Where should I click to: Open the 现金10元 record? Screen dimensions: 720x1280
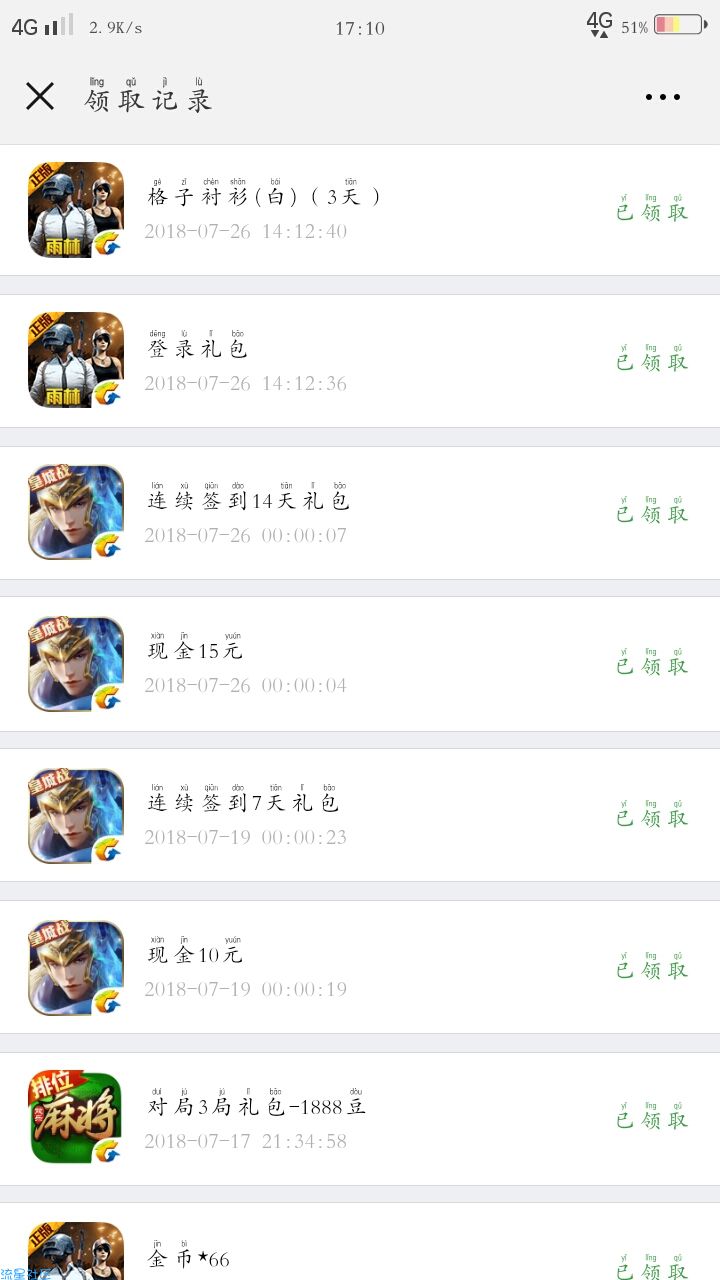[360, 967]
